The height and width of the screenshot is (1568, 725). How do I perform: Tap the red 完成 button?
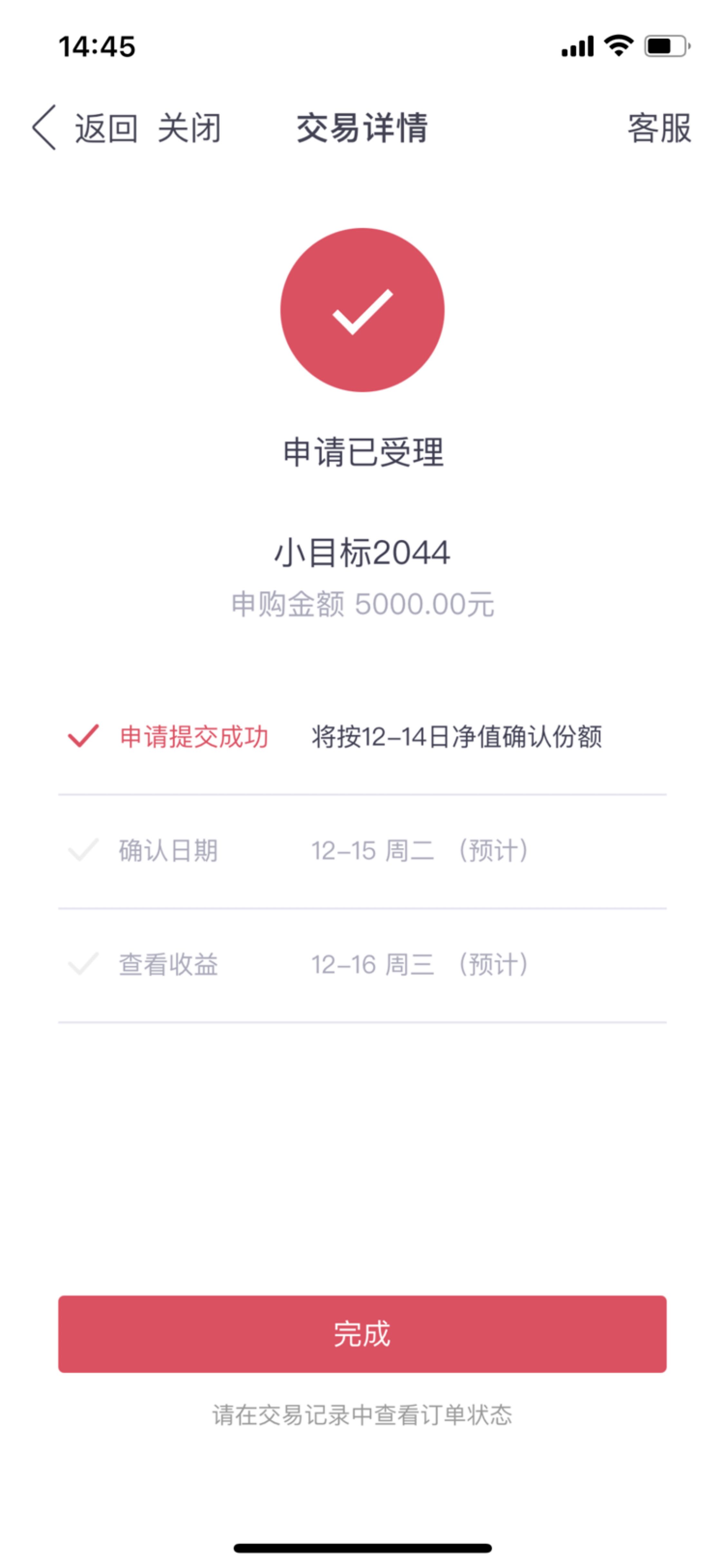click(362, 1334)
